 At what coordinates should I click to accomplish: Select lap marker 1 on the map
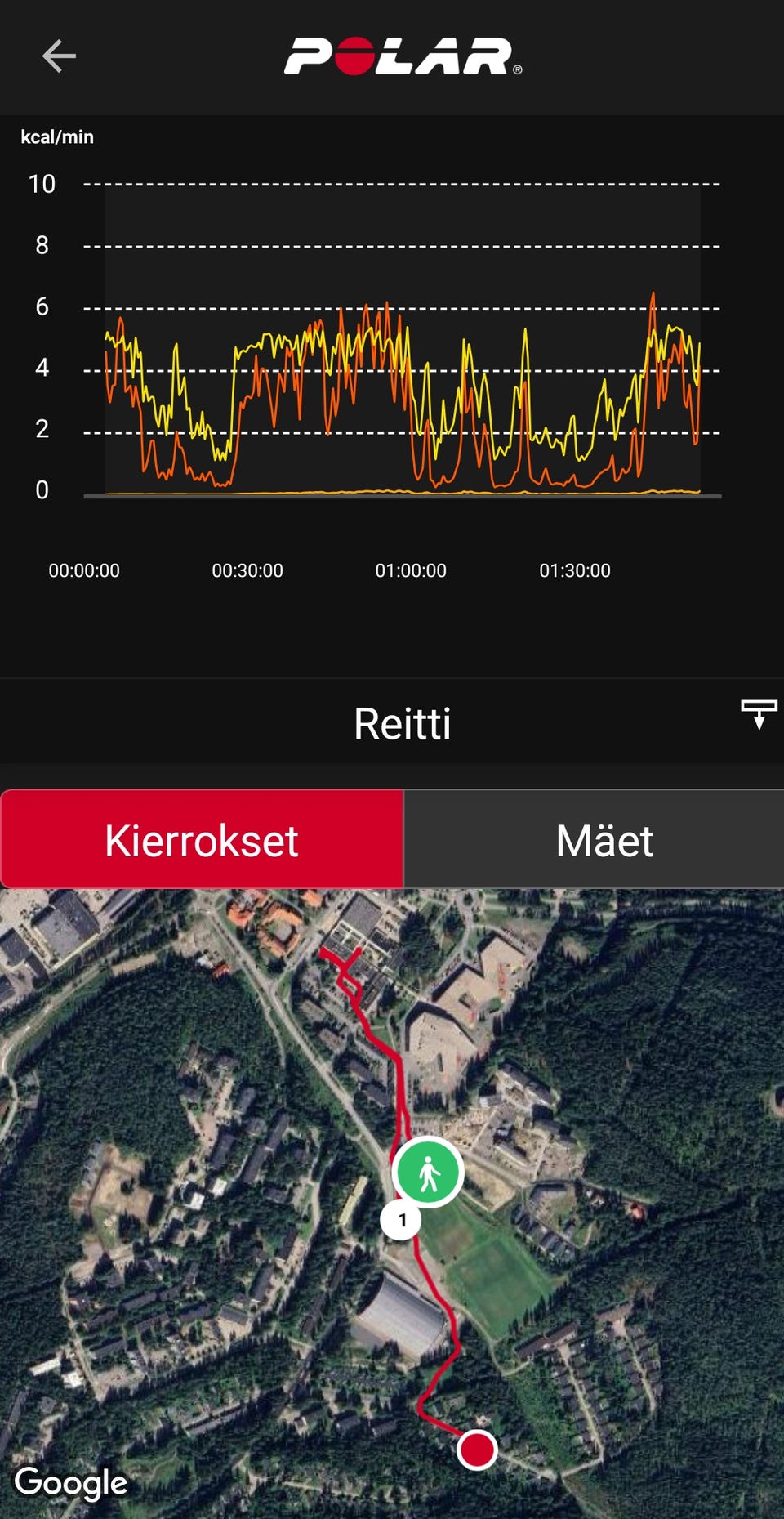point(401,1220)
